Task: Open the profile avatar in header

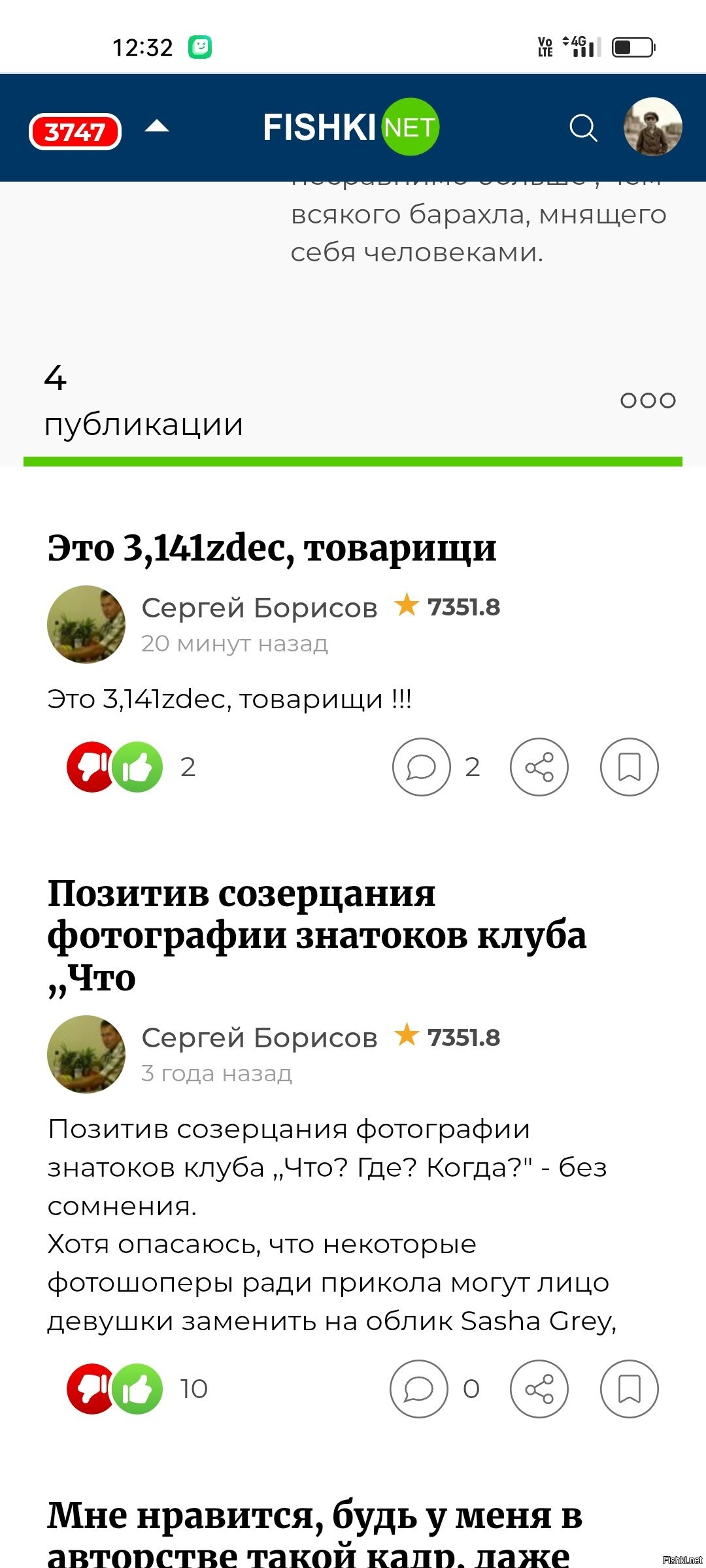Action: pyautogui.click(x=653, y=127)
